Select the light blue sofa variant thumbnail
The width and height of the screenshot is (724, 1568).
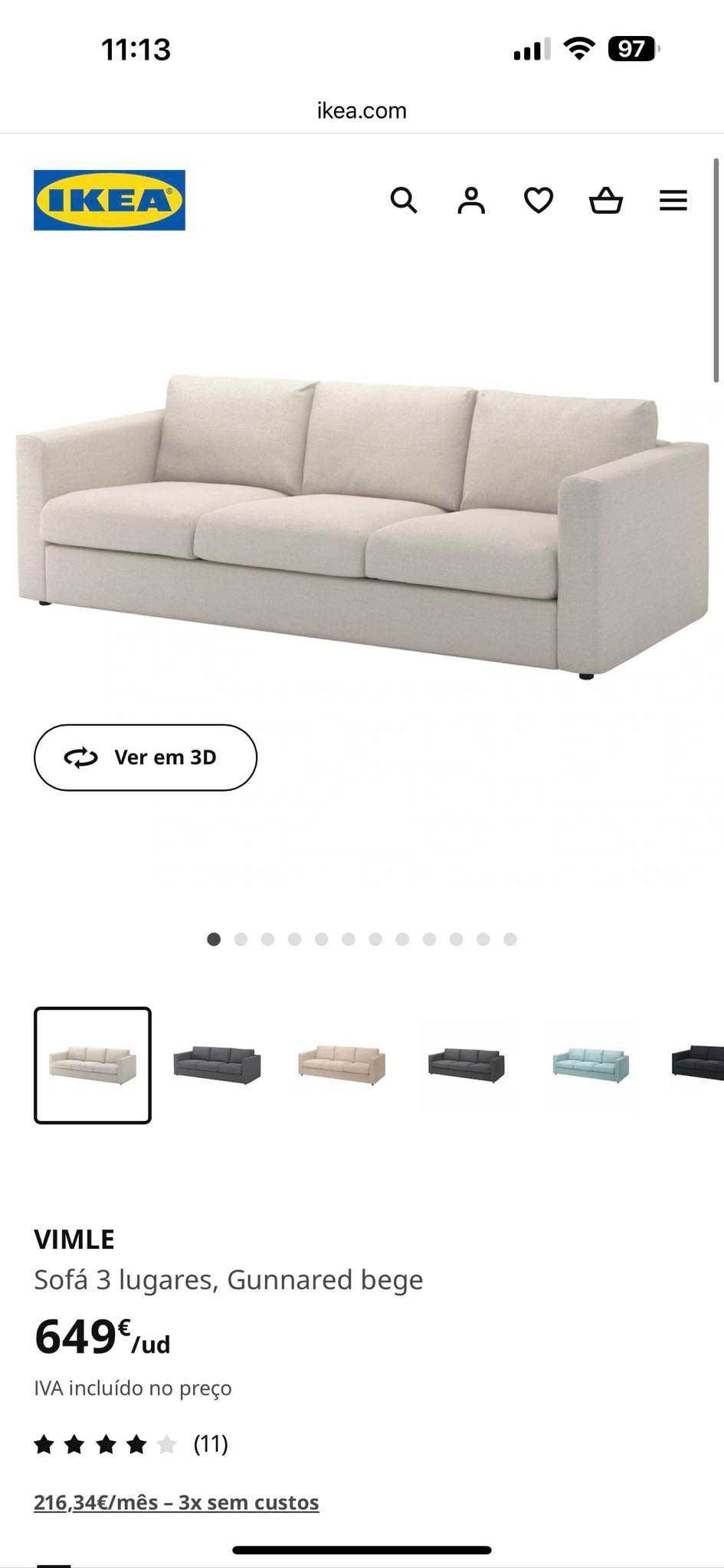pyautogui.click(x=590, y=1065)
